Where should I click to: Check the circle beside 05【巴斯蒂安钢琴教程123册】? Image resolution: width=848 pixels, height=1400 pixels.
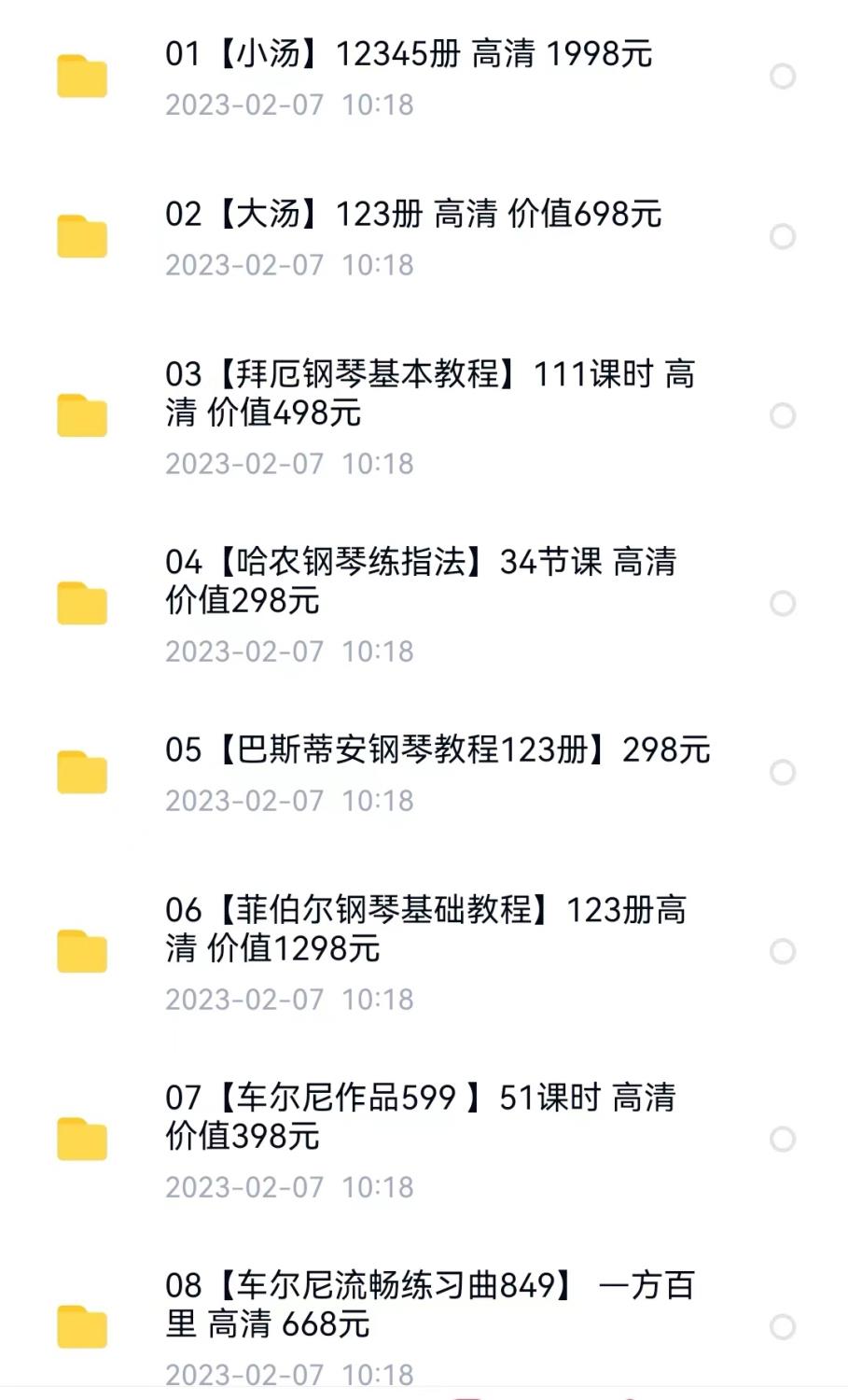point(783,772)
